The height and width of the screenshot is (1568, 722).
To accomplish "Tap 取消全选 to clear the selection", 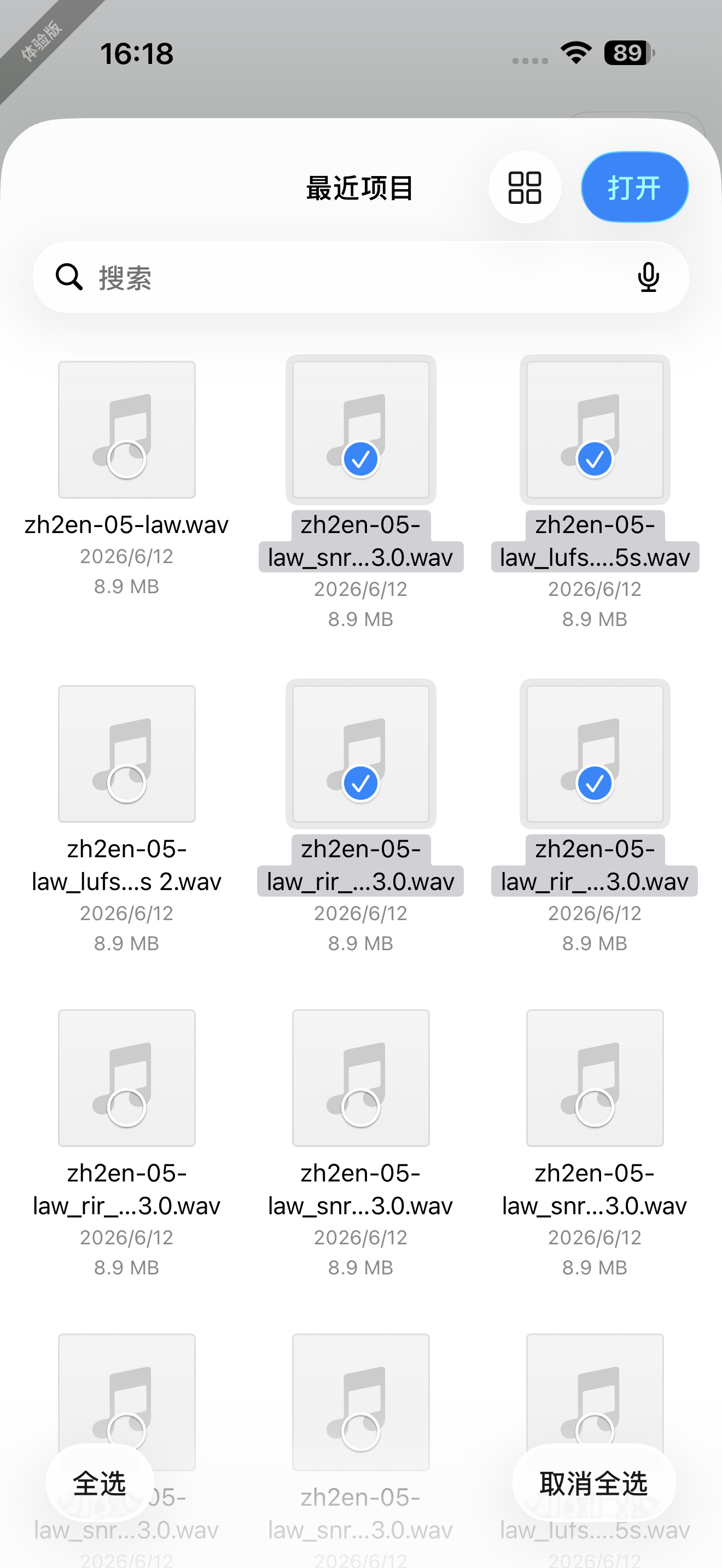I will pos(593,1483).
